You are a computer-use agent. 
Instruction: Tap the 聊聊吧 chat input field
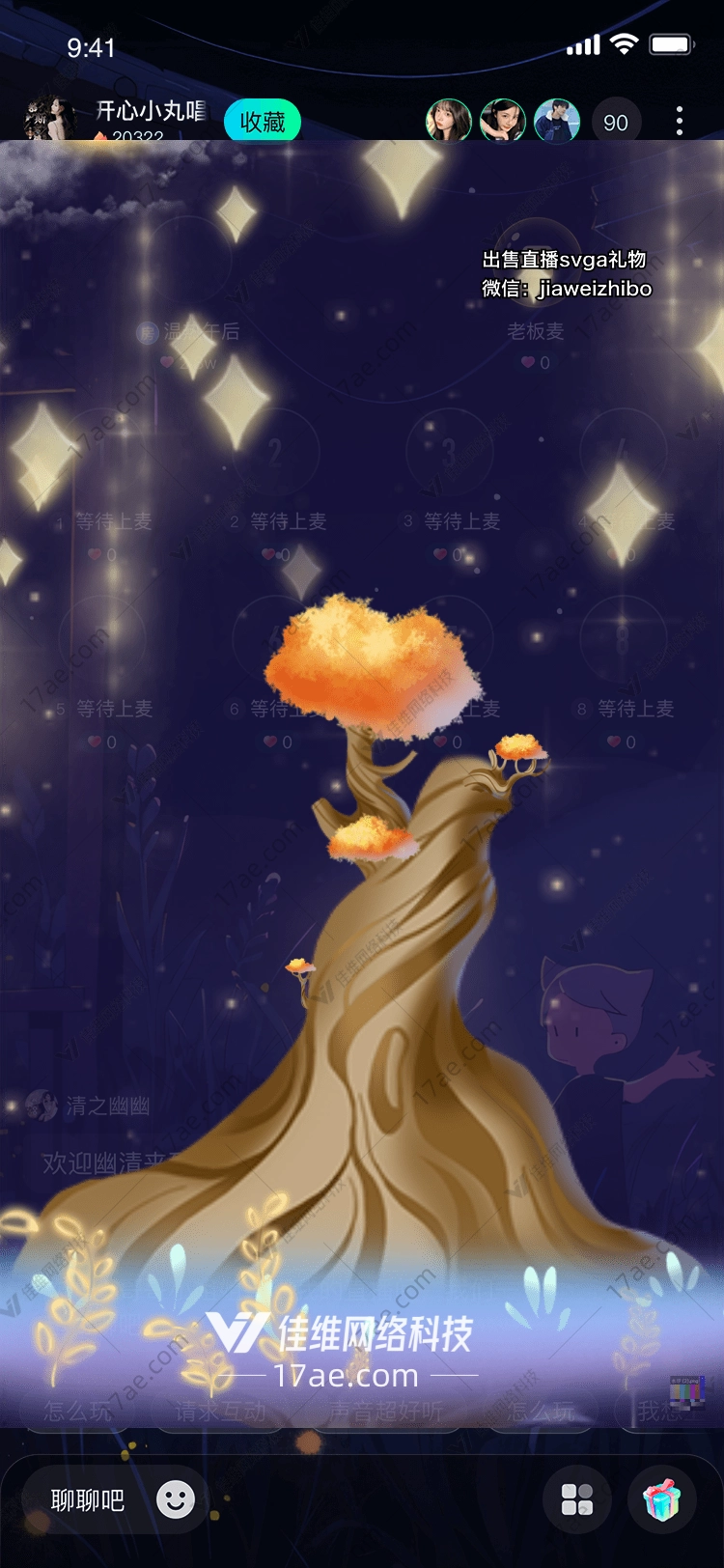tap(88, 1499)
